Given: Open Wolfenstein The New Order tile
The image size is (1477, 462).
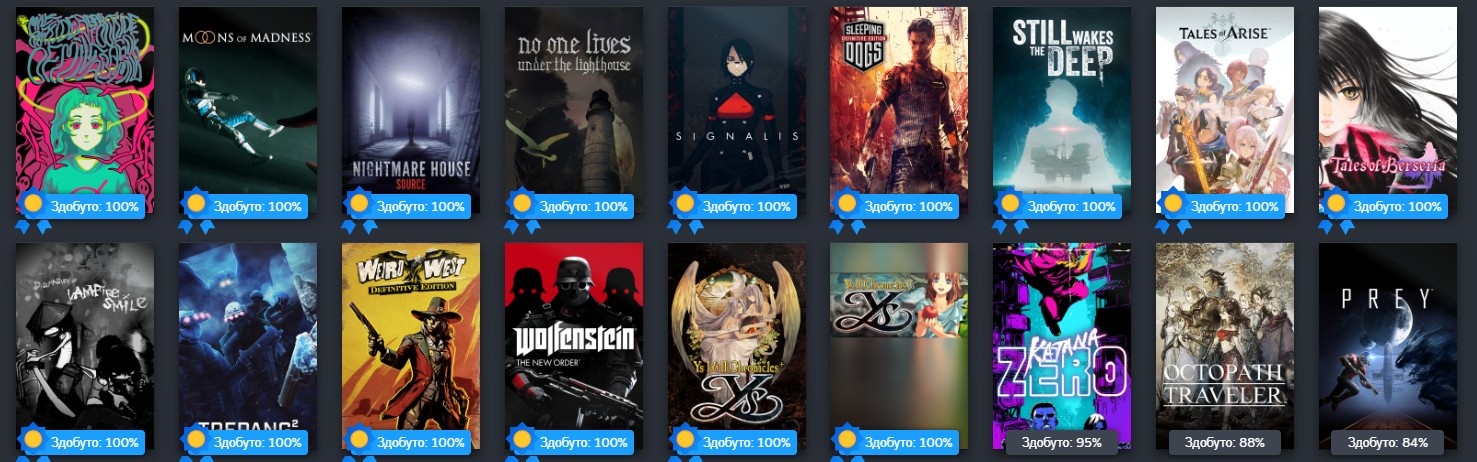Looking at the screenshot, I should pos(574,346).
